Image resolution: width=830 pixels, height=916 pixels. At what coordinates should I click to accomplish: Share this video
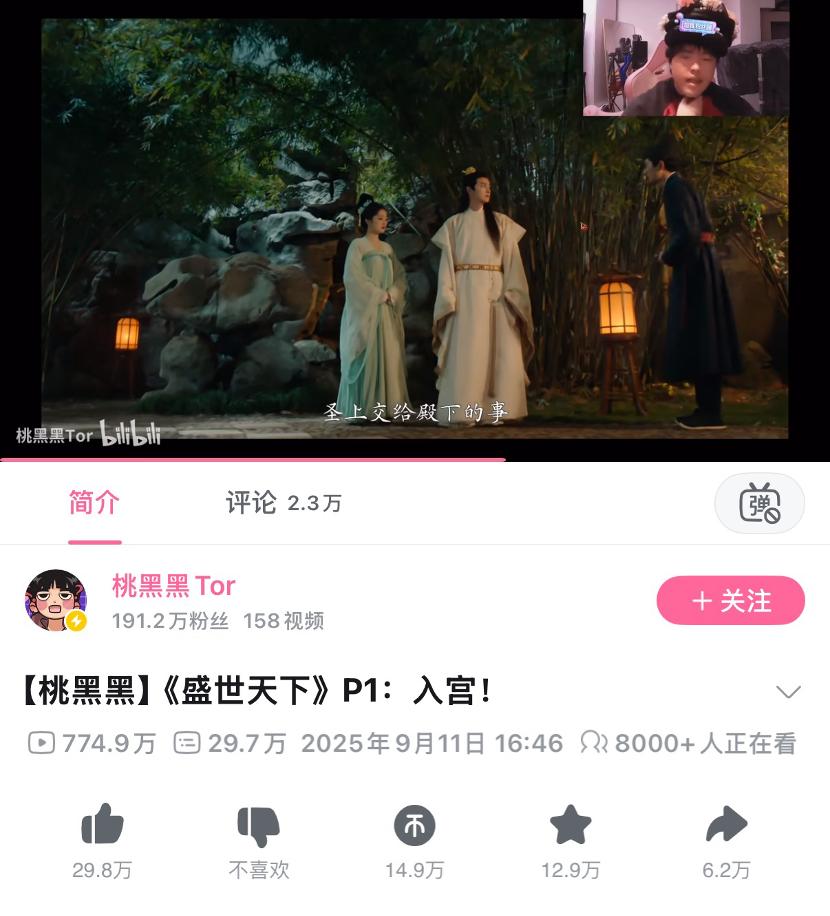(x=726, y=827)
